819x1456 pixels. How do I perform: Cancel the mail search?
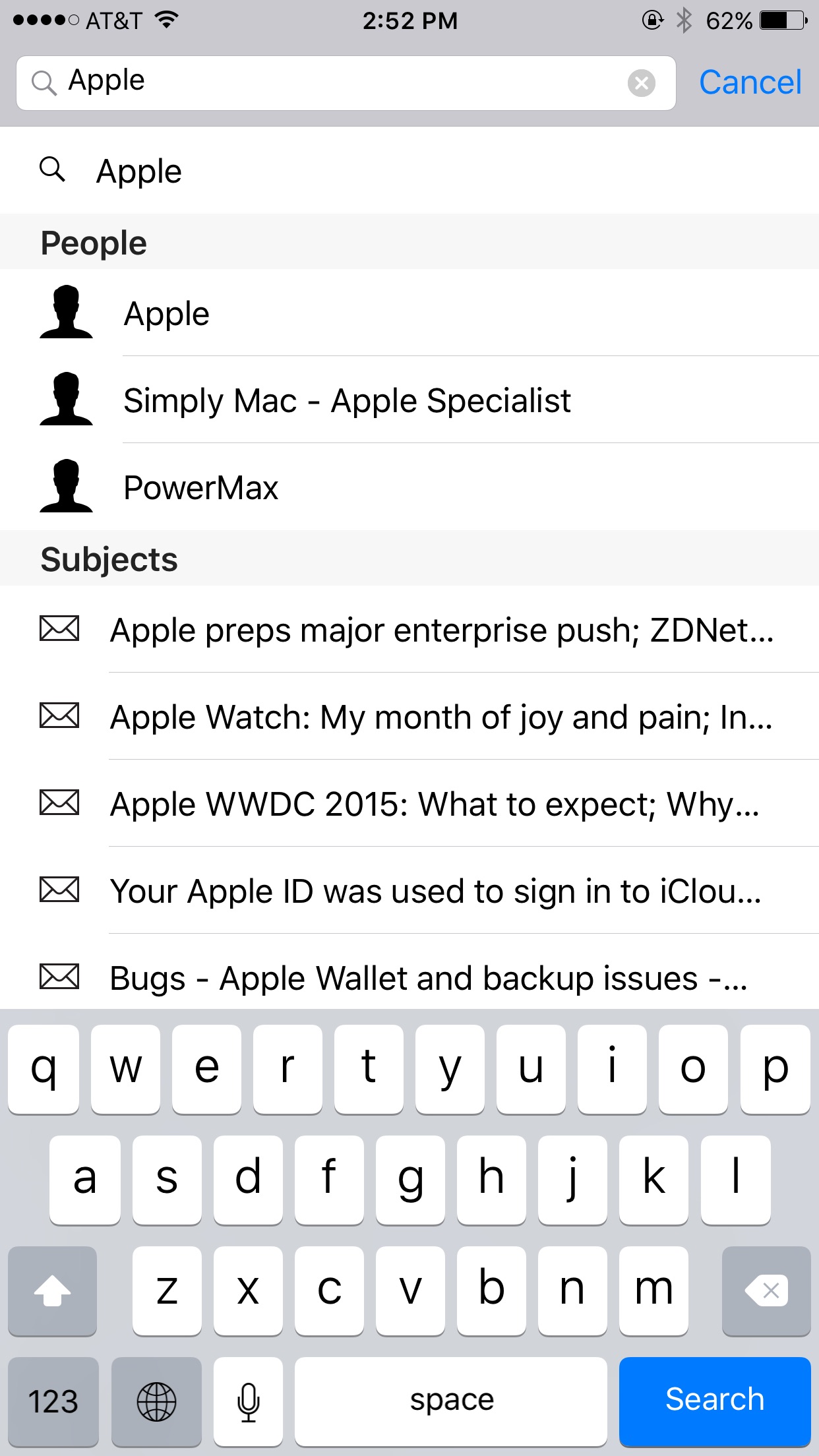750,83
